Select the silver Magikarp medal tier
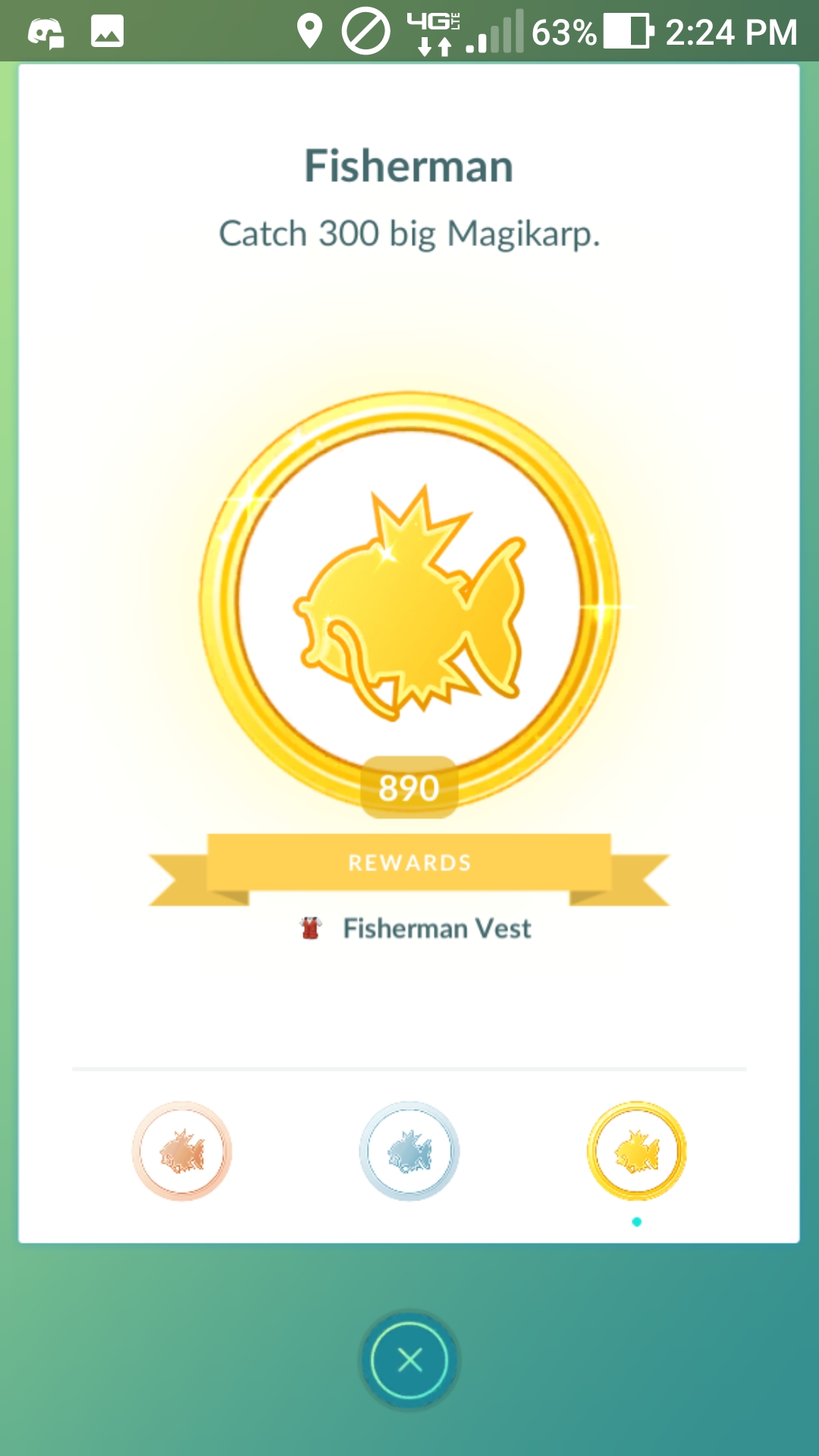This screenshot has height=1456, width=819. pos(409,1151)
